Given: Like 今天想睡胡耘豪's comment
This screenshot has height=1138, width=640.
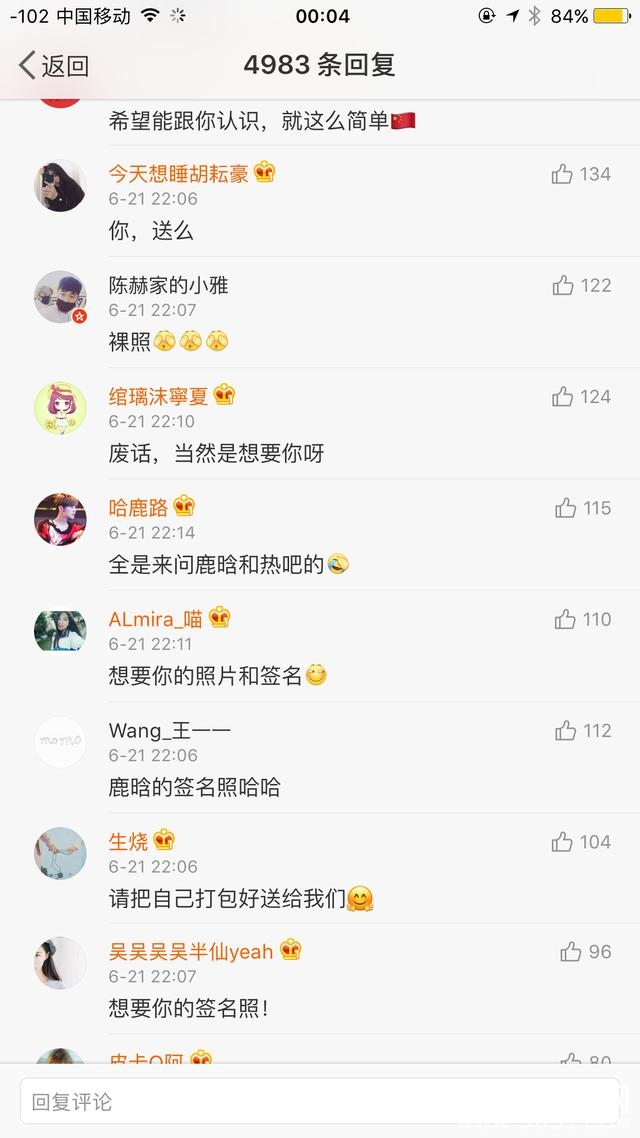Looking at the screenshot, I should click(x=562, y=175).
